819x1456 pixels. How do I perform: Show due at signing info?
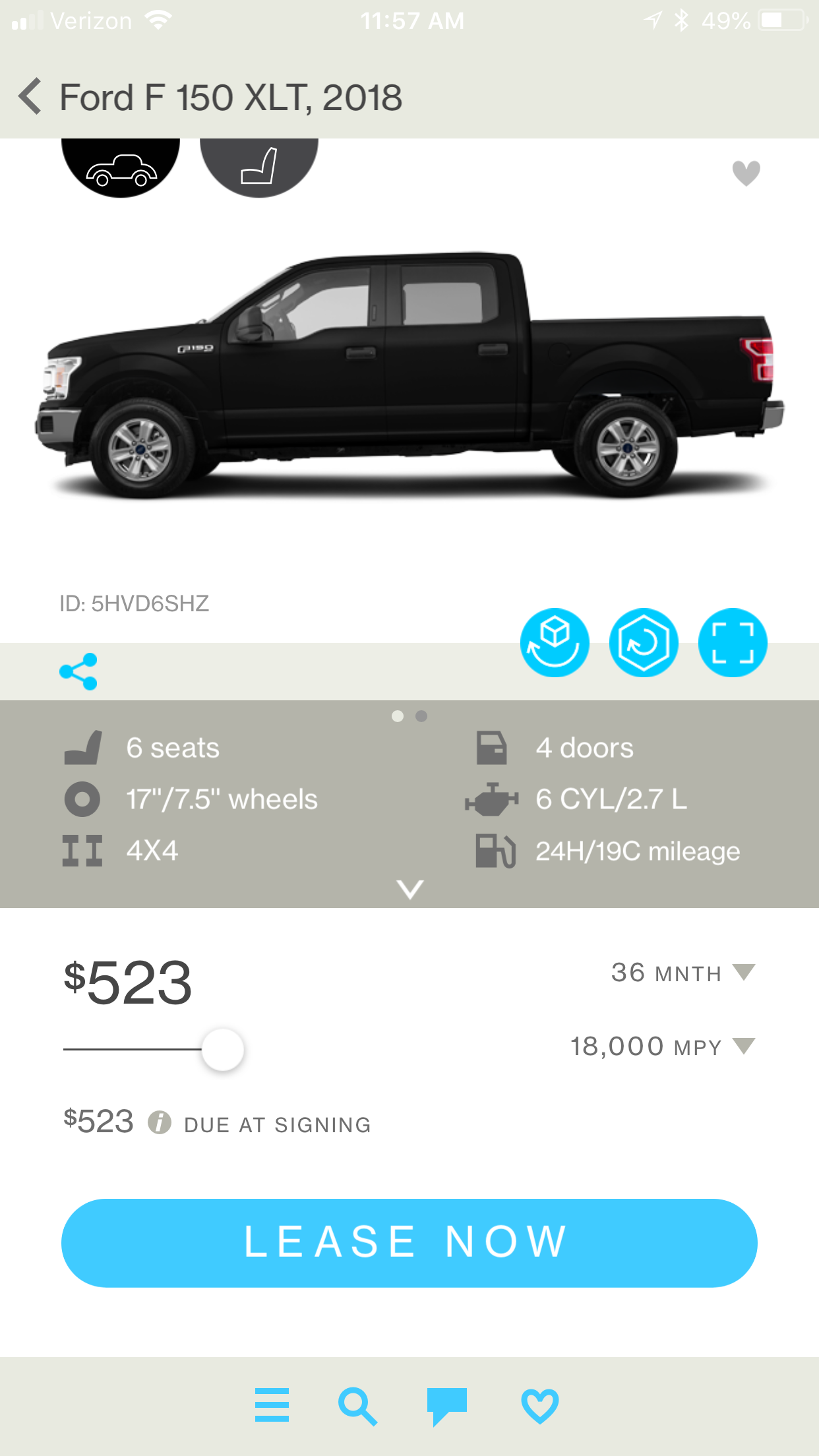pos(160,1122)
